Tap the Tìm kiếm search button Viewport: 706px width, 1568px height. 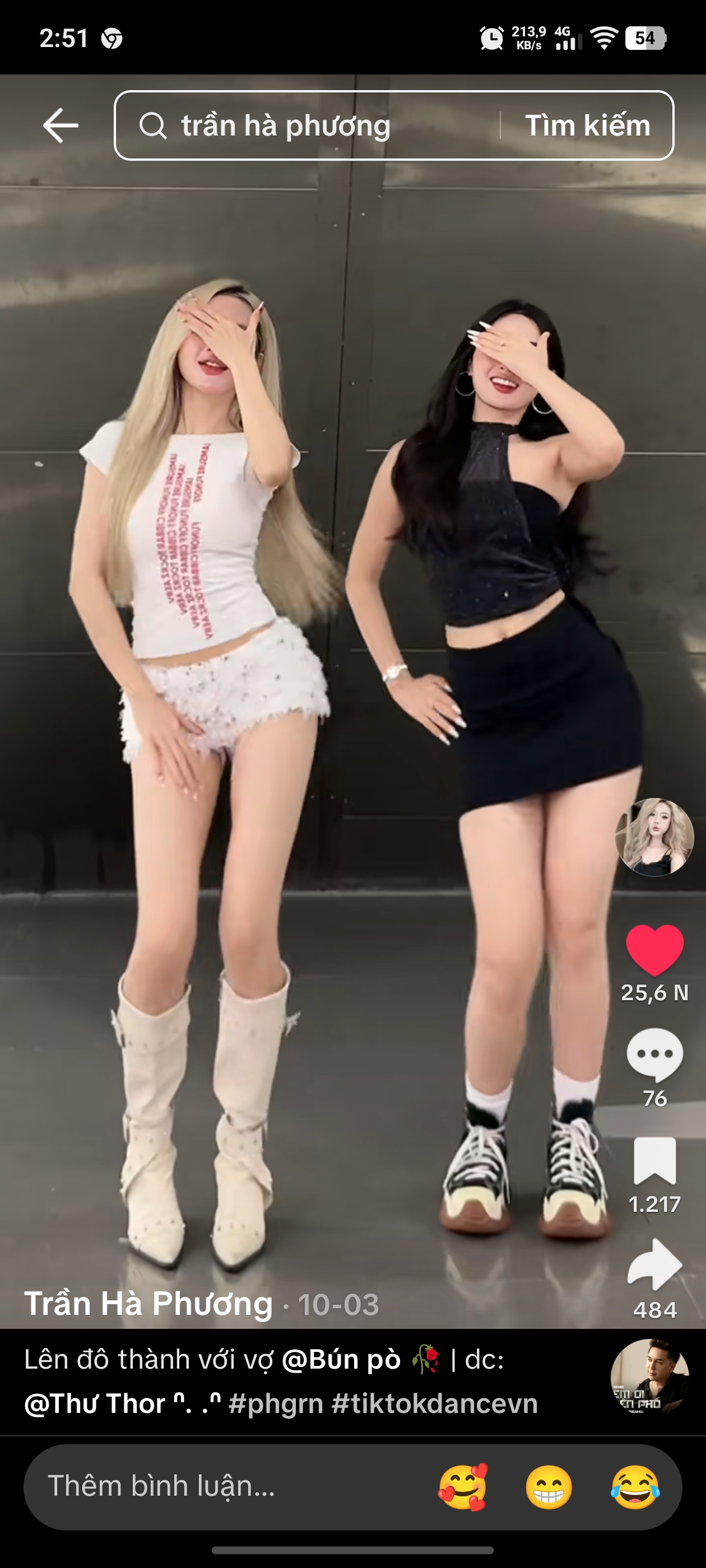(587, 125)
